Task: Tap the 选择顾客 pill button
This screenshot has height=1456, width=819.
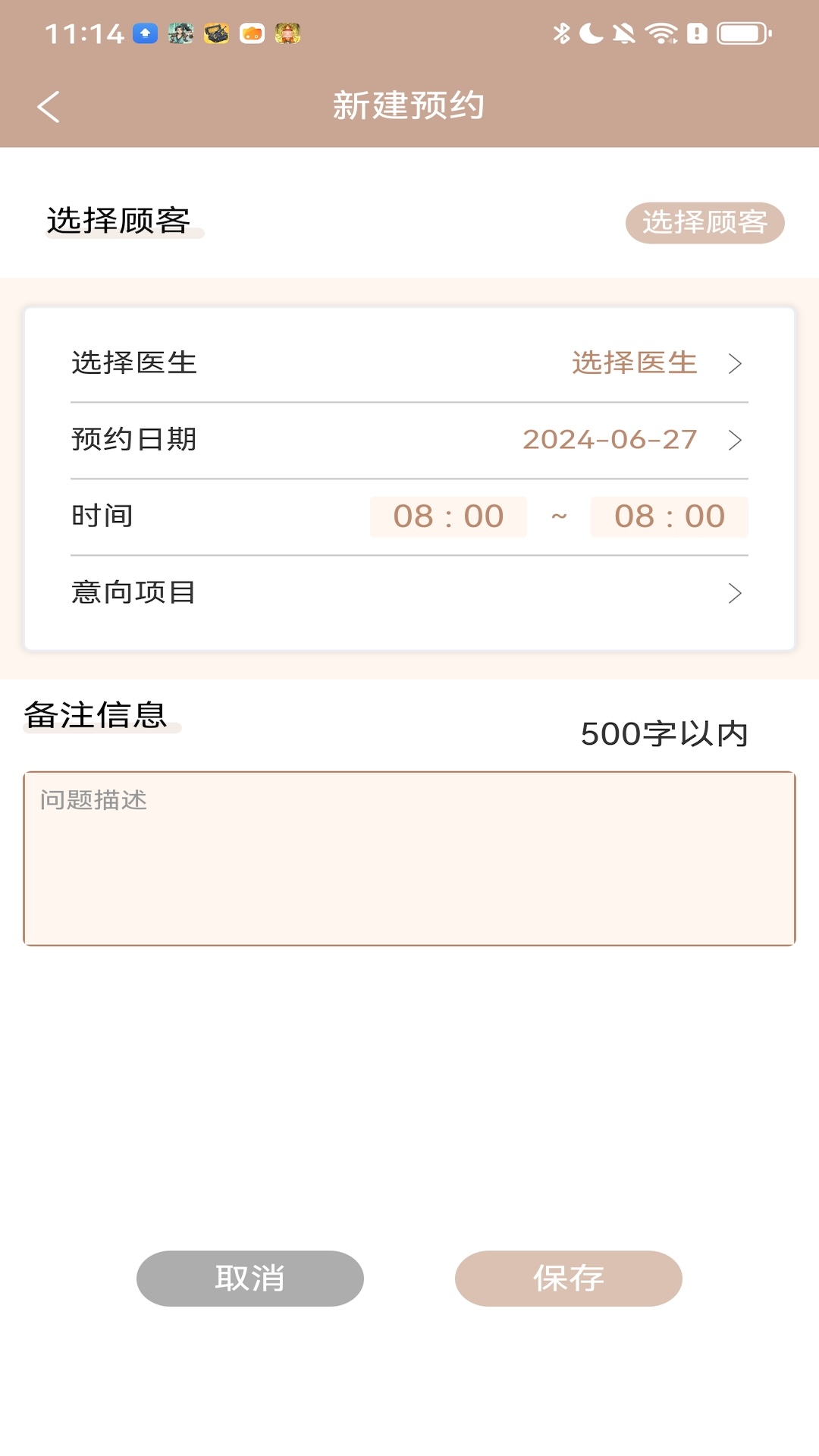Action: click(x=704, y=223)
